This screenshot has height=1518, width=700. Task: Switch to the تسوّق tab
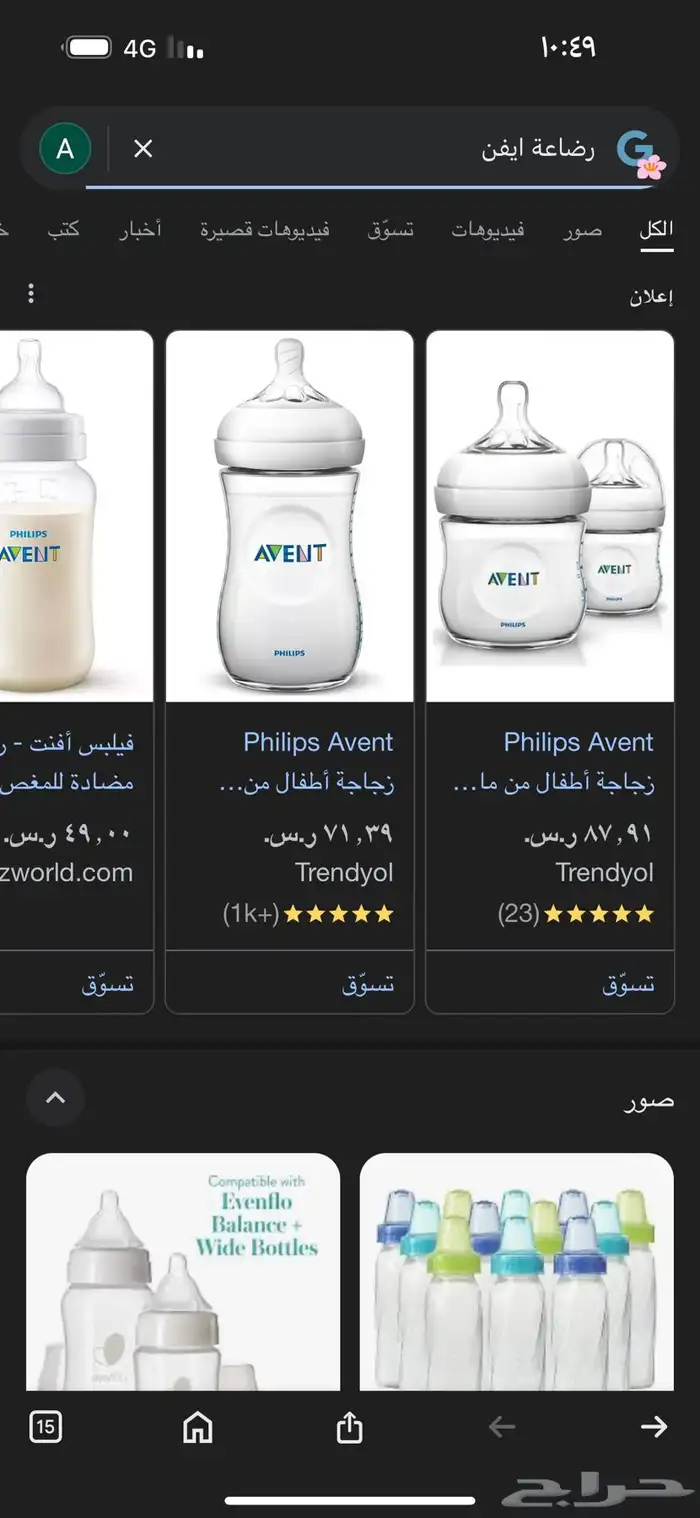point(390,230)
